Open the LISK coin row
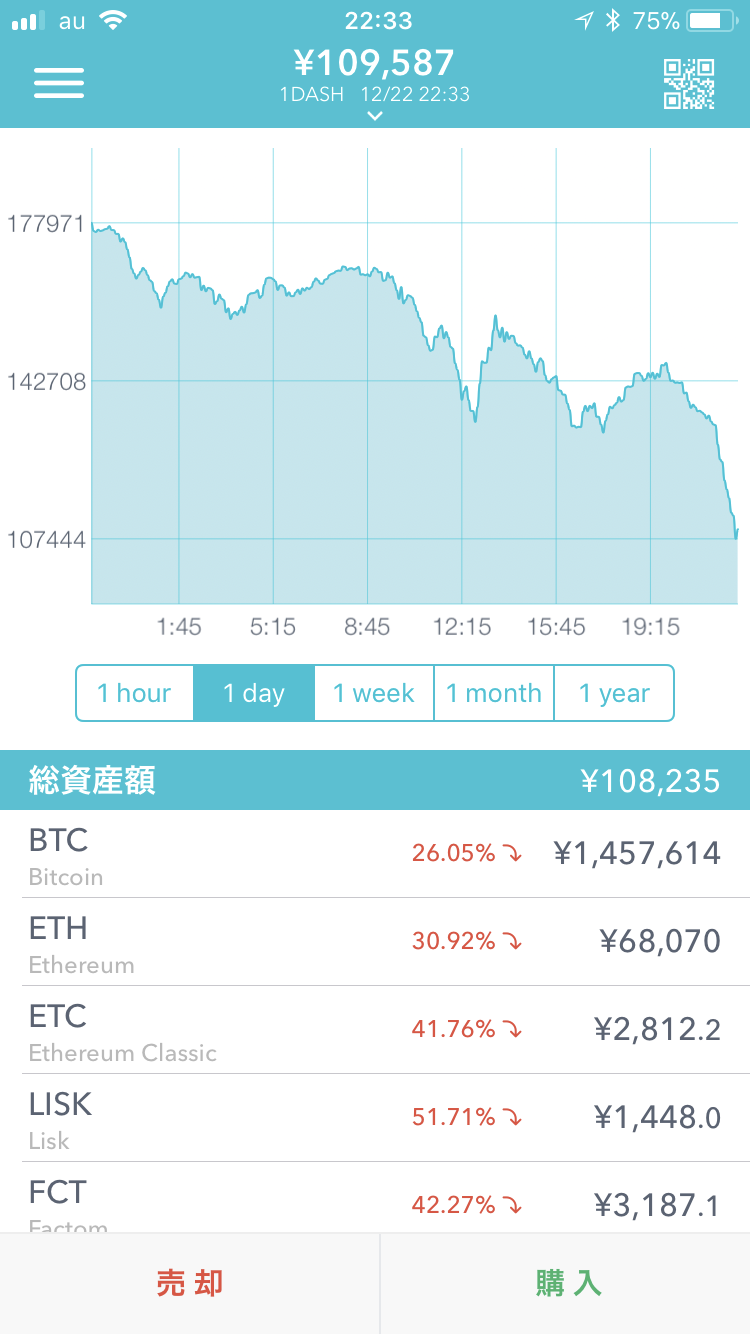The width and height of the screenshot is (750, 1334). point(375,1118)
